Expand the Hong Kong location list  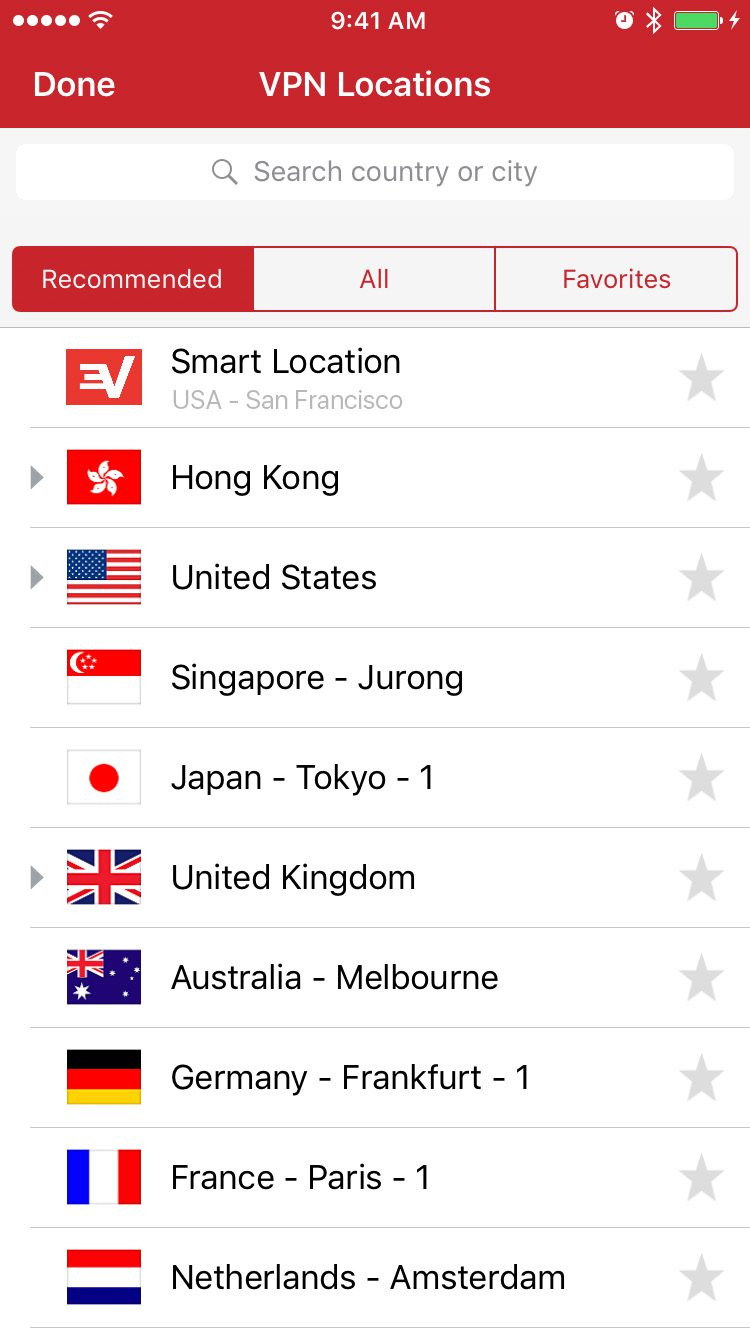tap(36, 477)
